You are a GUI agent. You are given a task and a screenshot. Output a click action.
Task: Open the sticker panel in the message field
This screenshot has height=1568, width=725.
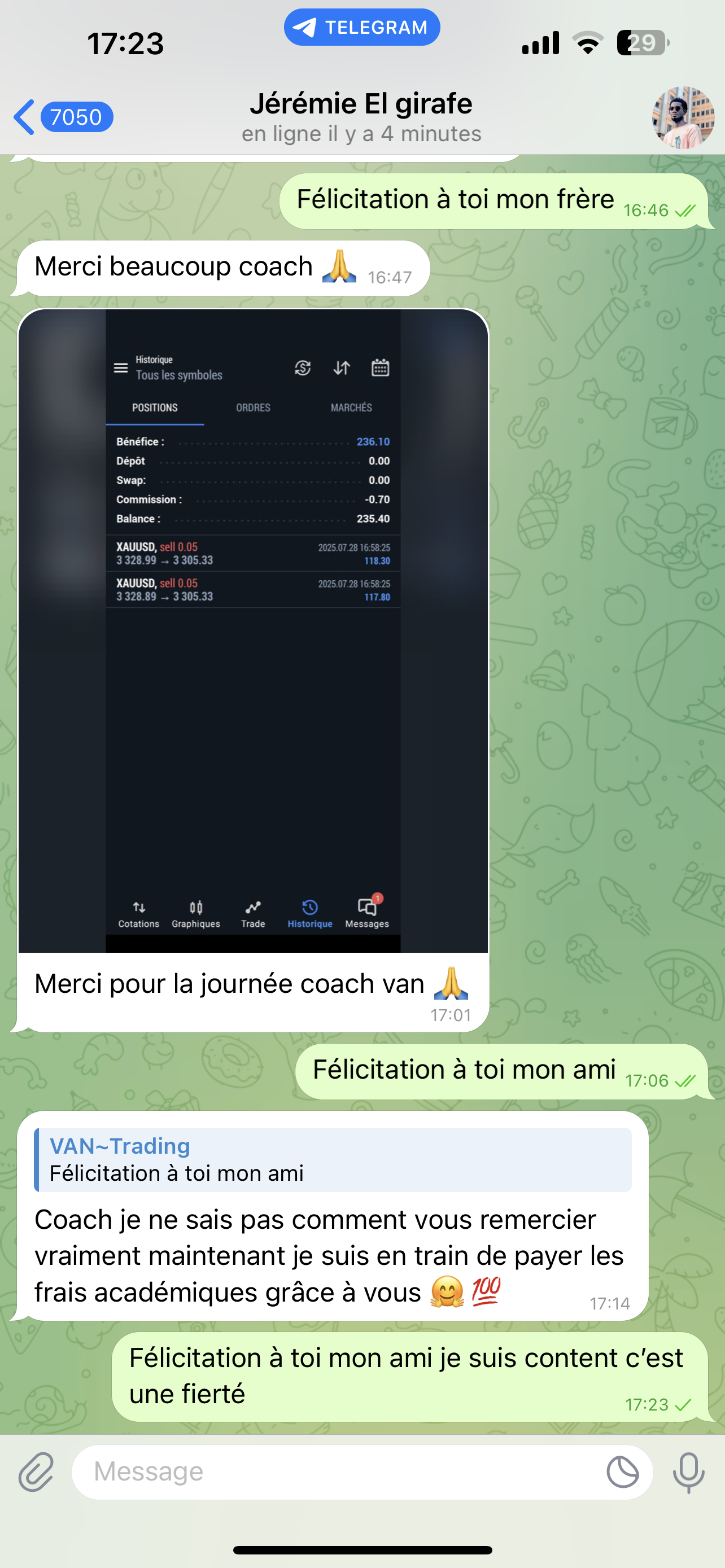622,1472
